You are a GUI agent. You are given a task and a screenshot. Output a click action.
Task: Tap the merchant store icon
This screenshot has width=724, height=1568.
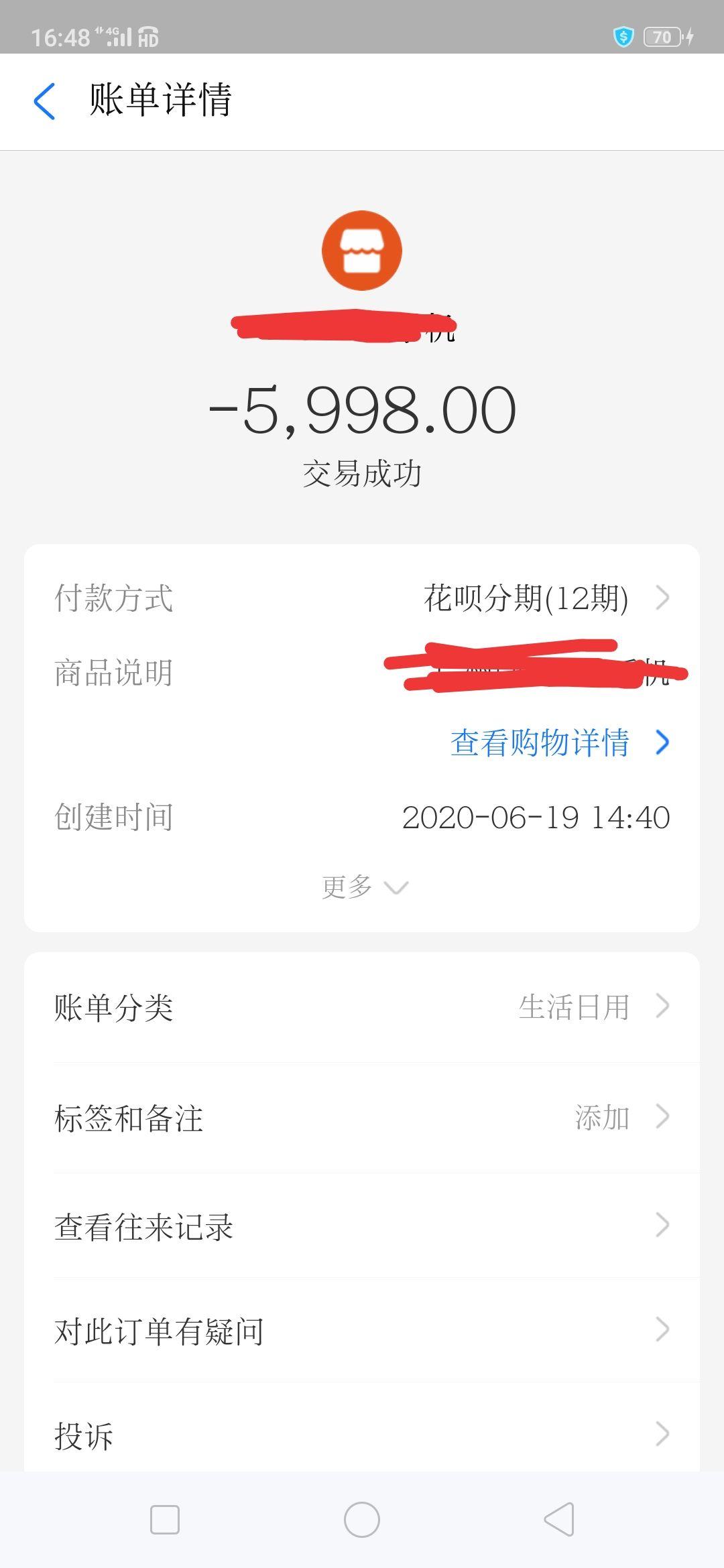point(362,251)
